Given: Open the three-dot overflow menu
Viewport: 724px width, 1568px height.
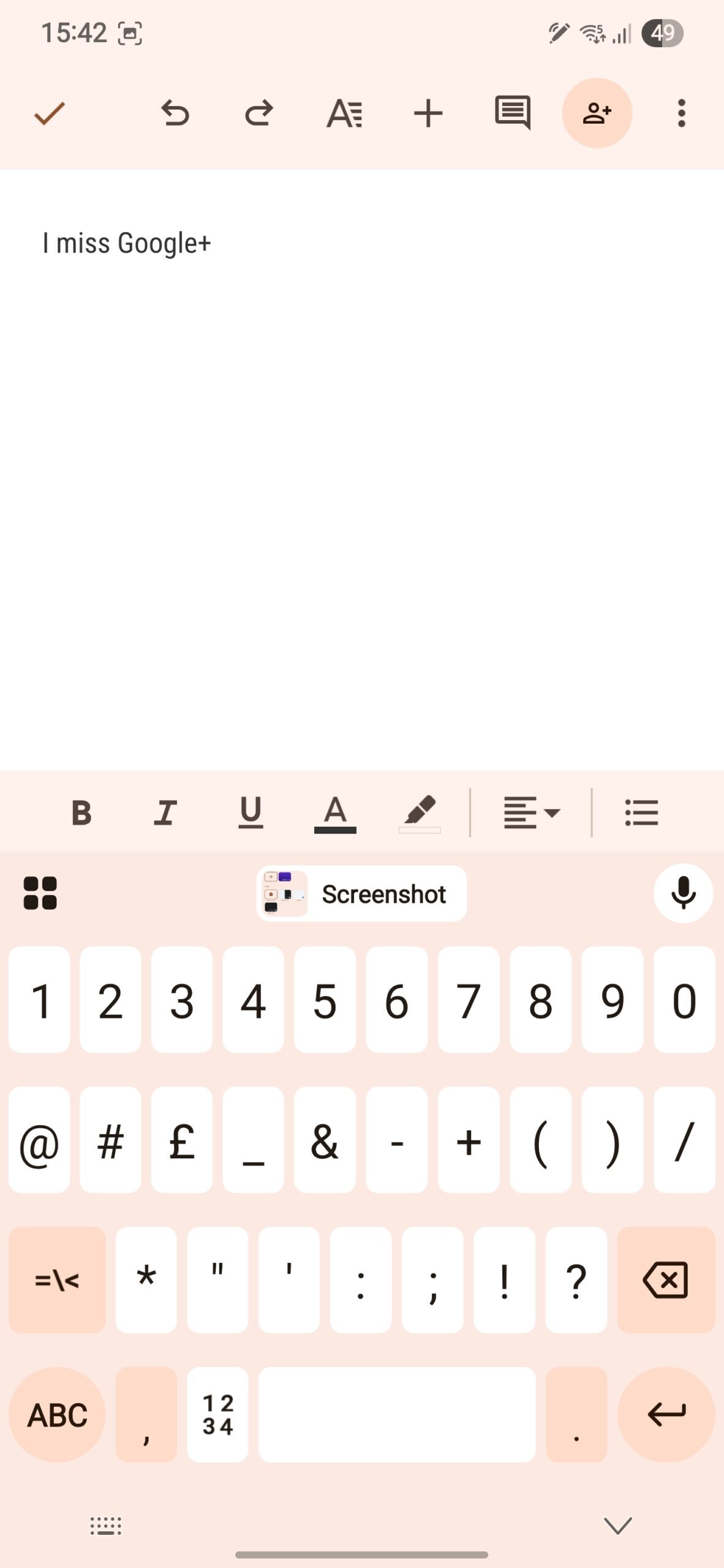Looking at the screenshot, I should [x=681, y=113].
